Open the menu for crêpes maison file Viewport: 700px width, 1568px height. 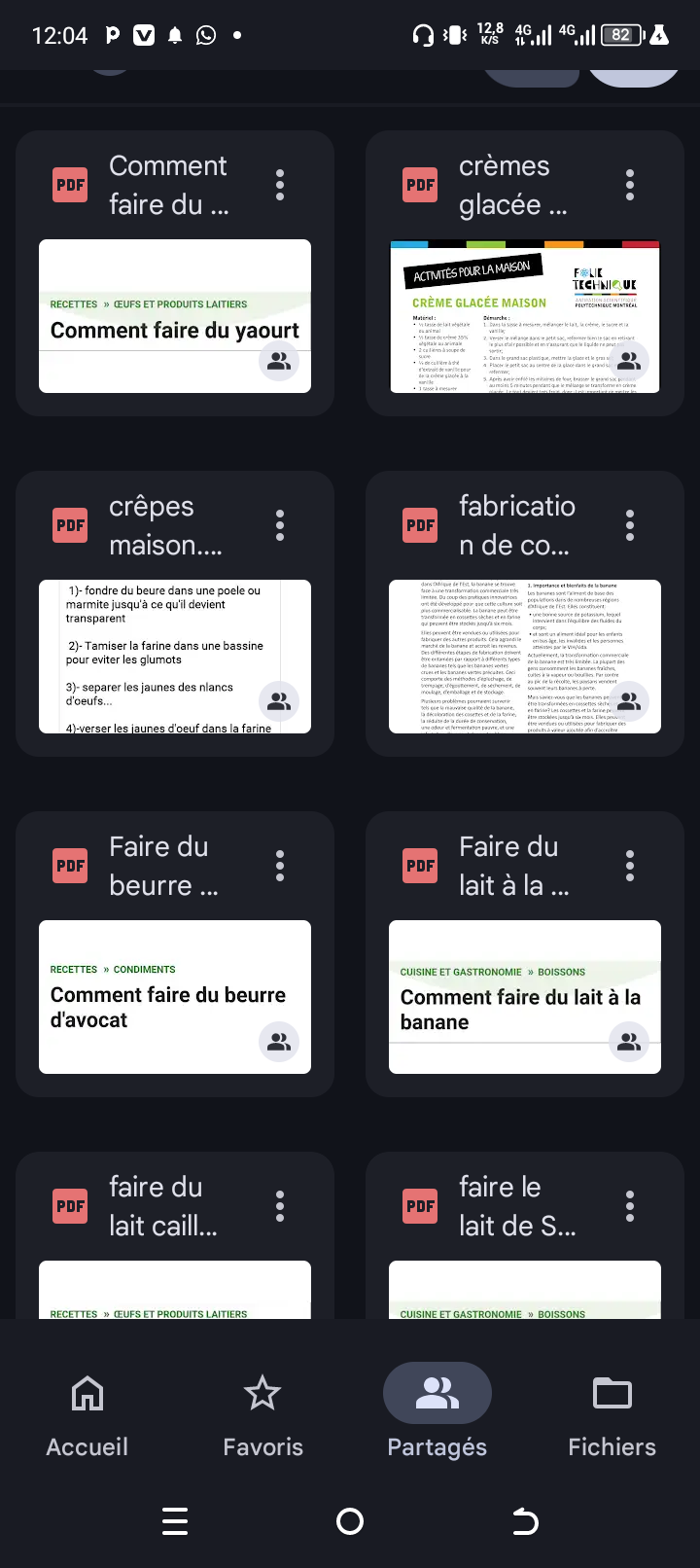coord(280,525)
